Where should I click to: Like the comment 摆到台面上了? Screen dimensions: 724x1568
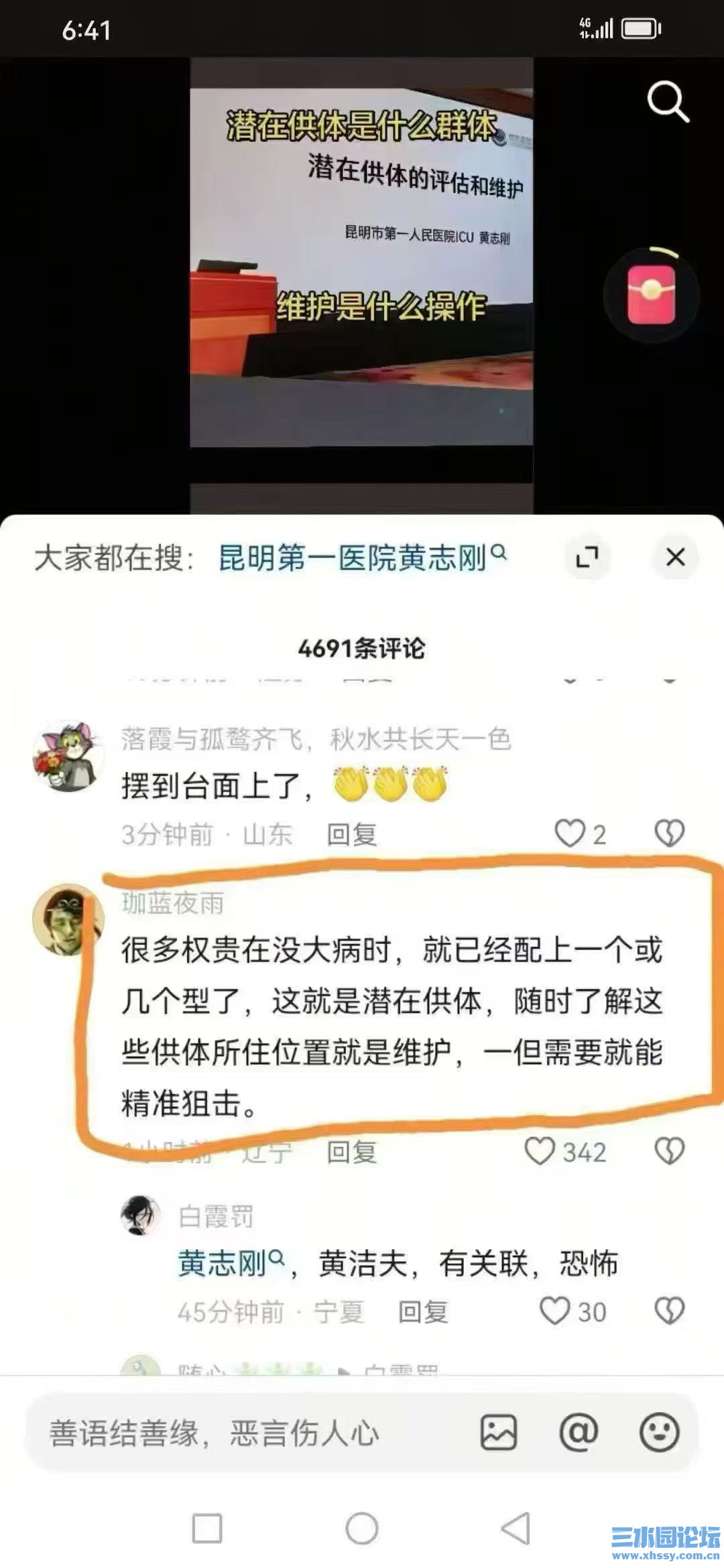(570, 834)
